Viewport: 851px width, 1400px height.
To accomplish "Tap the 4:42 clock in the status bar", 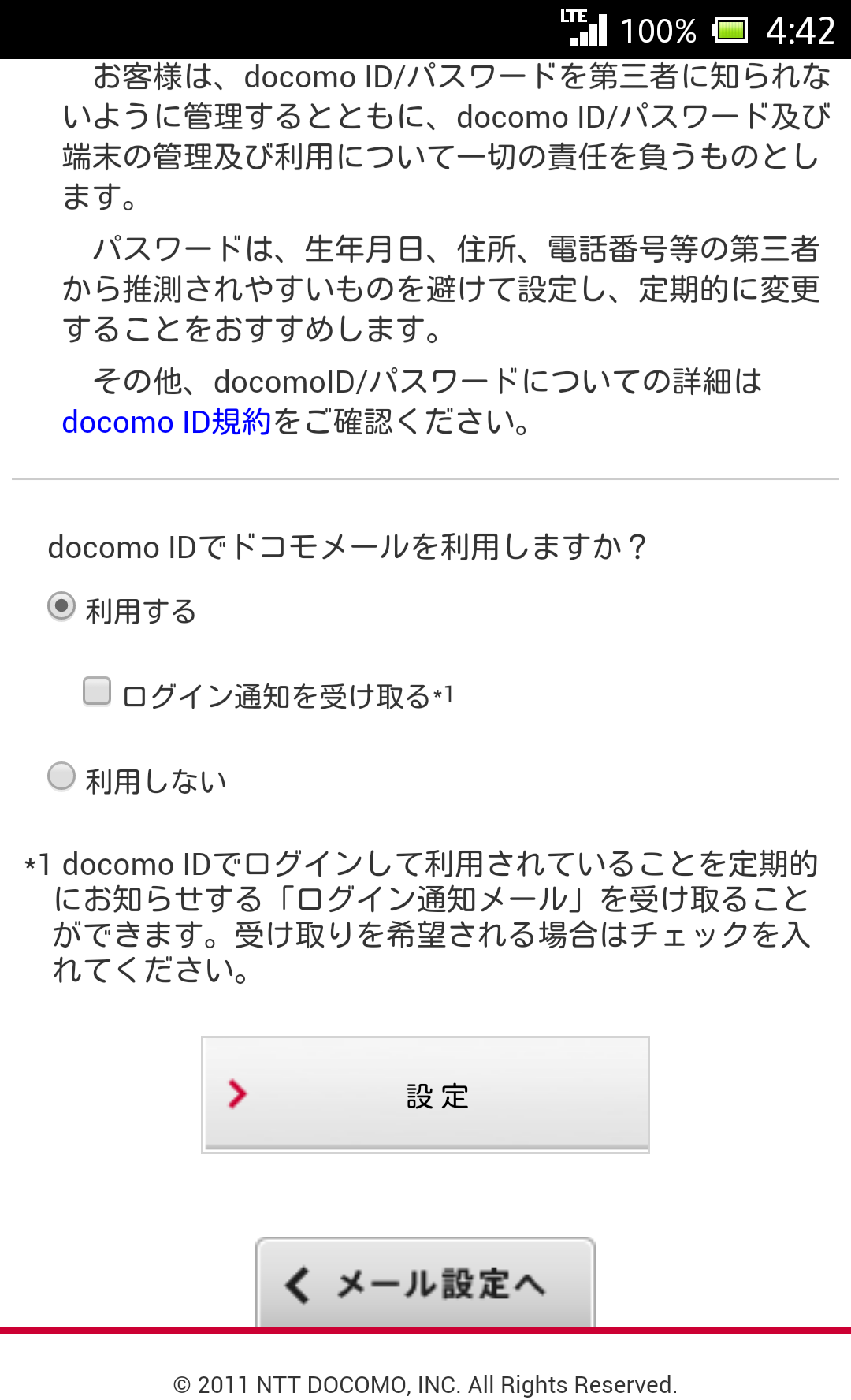I will pyautogui.click(x=797, y=32).
